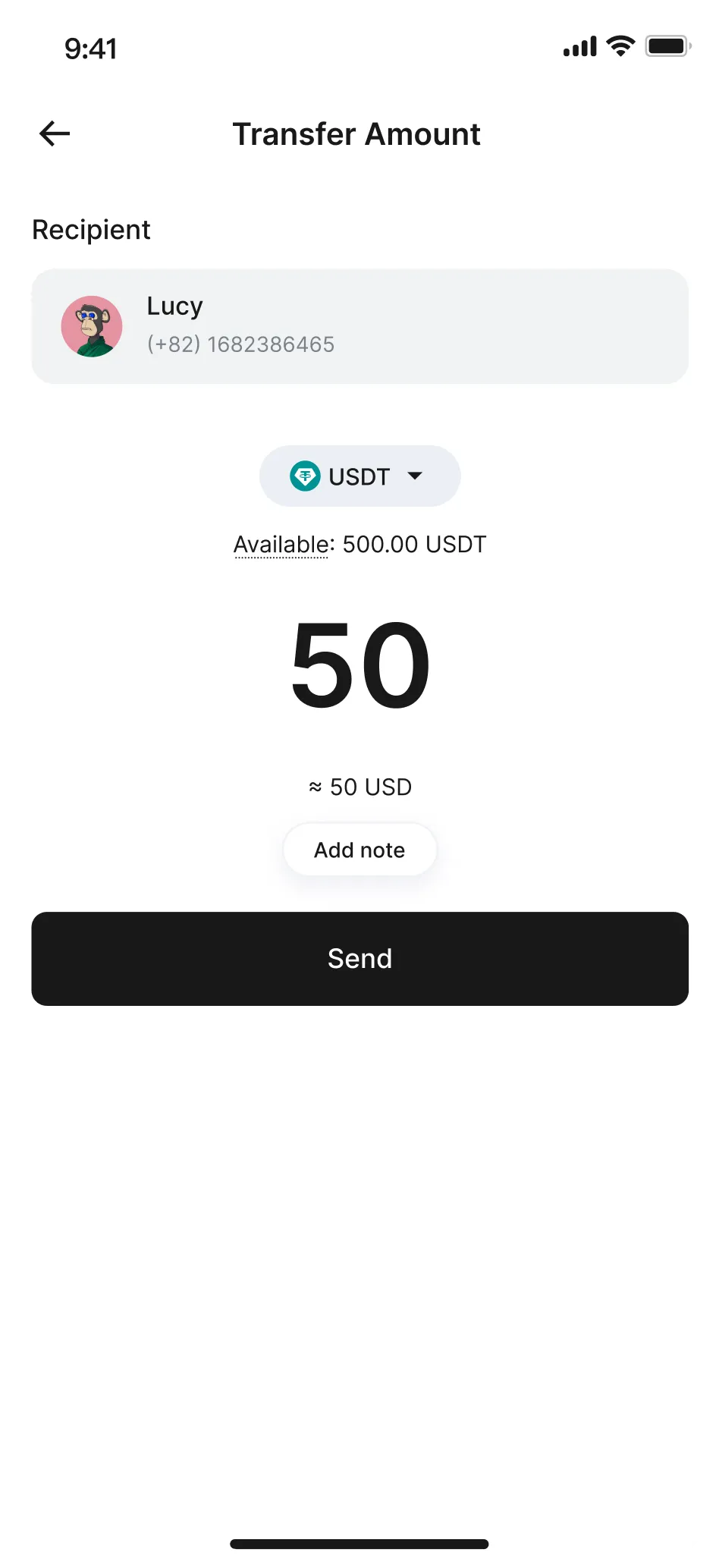This screenshot has width=719, height=1568.
Task: Tap the back arrow to return
Action: click(x=53, y=134)
